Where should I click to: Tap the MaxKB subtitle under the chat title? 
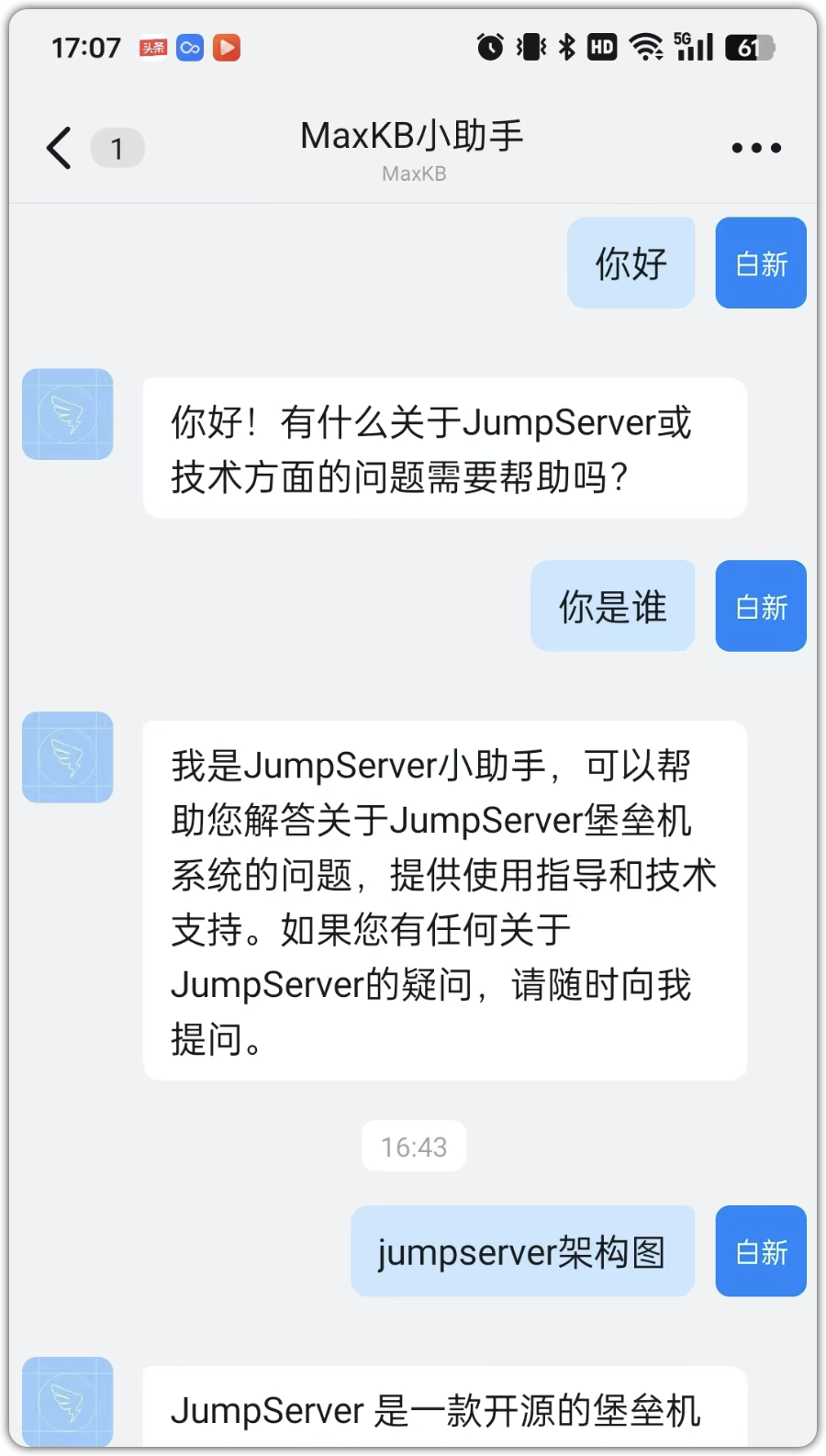tap(413, 173)
